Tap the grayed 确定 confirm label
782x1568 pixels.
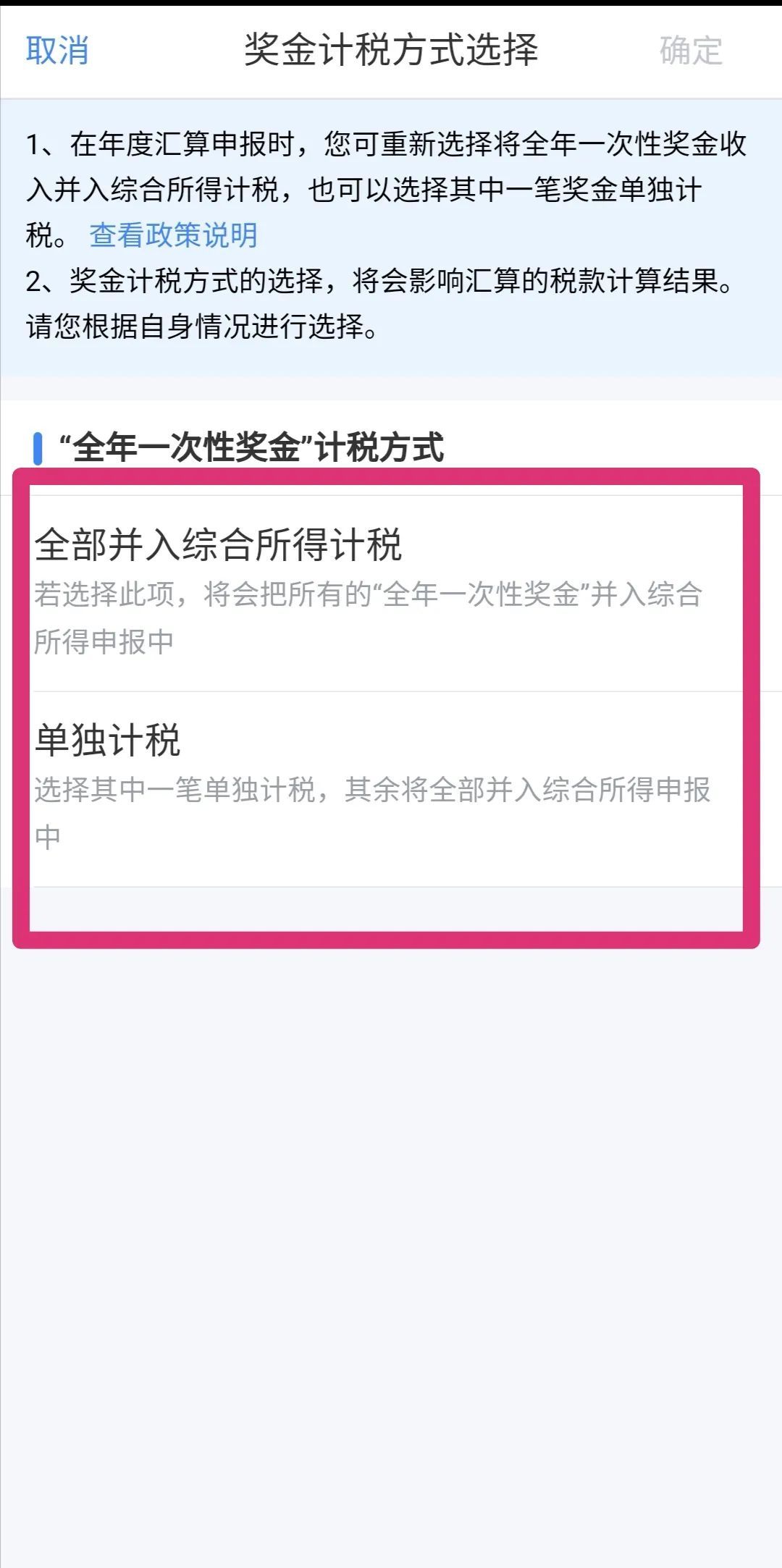tap(691, 51)
